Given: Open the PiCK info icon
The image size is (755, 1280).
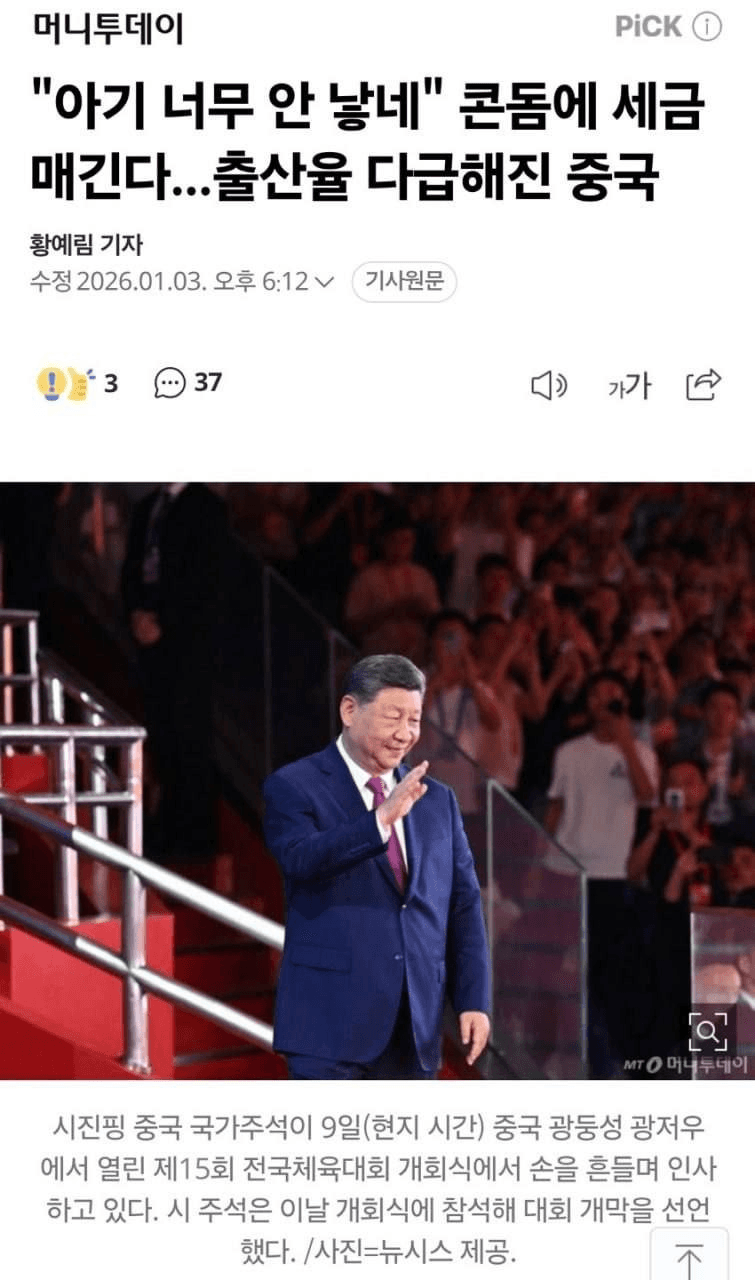Looking at the screenshot, I should 707,27.
